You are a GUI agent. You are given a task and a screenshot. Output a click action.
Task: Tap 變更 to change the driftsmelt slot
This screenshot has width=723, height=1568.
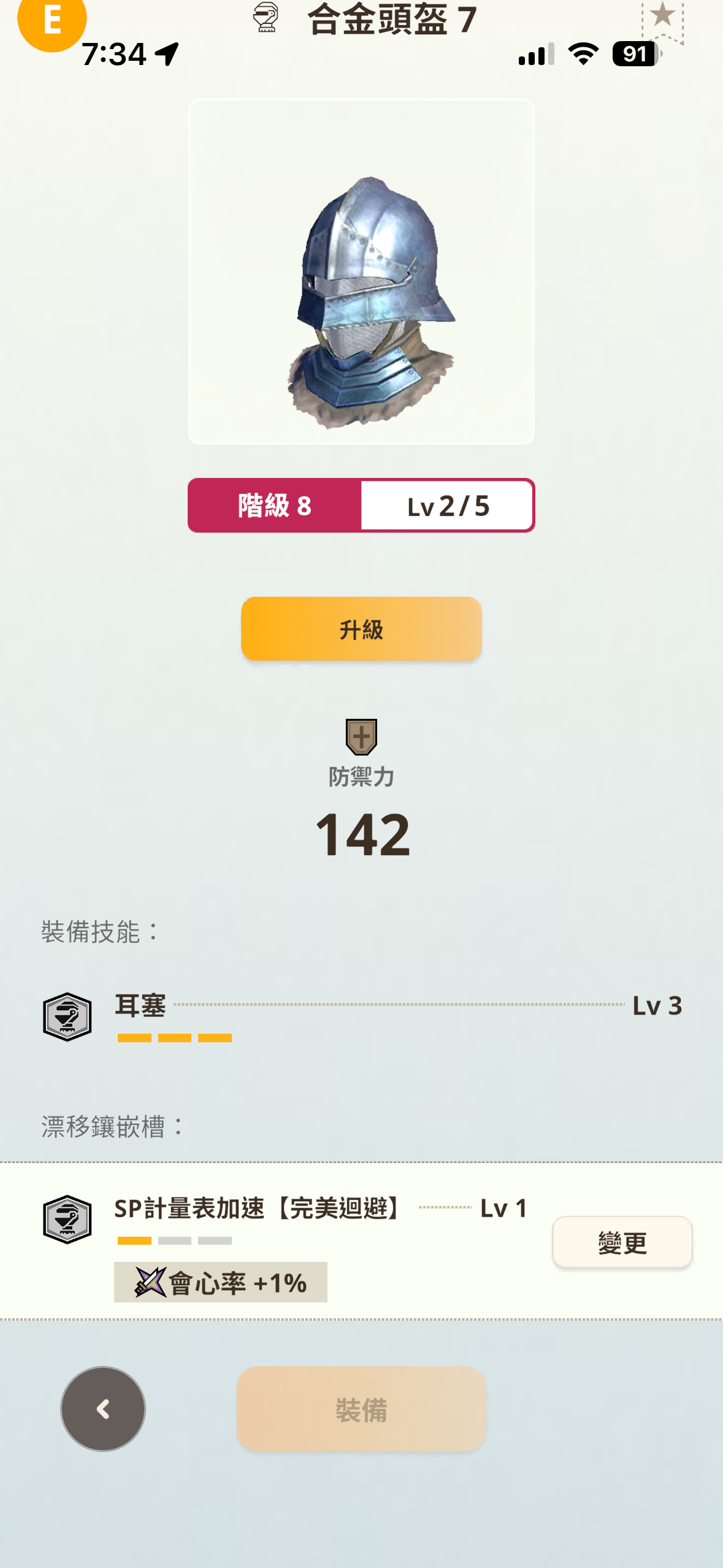pyautogui.click(x=622, y=1242)
